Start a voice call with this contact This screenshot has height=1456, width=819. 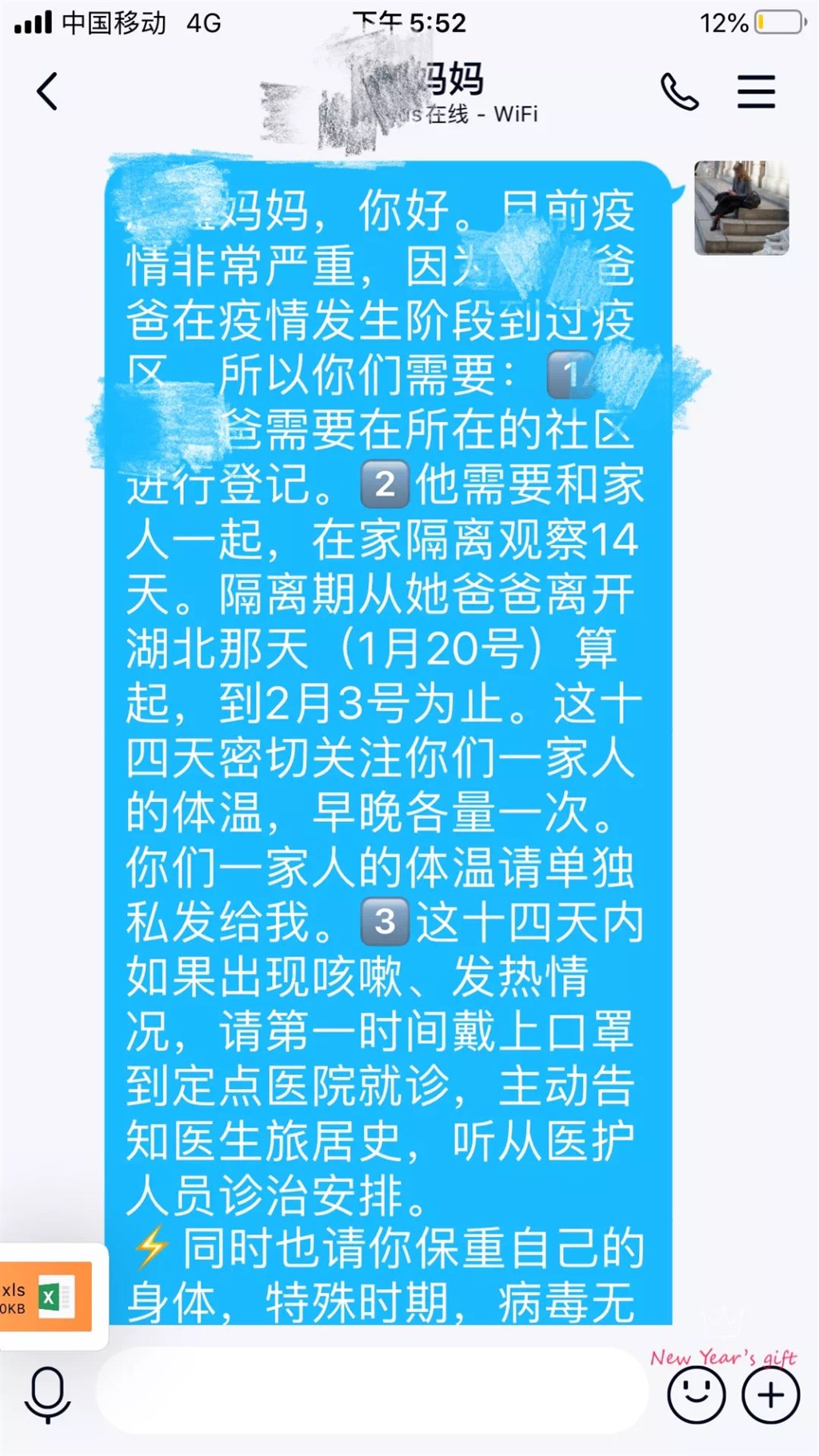(x=679, y=92)
